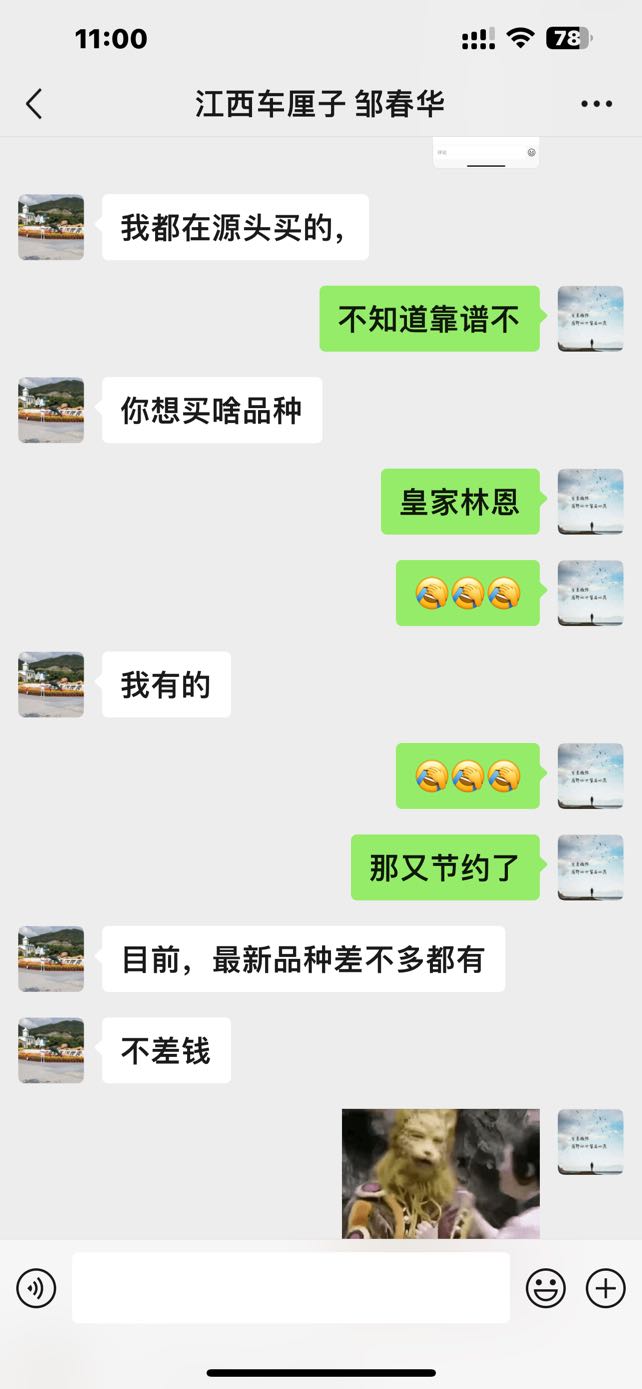Tap the message text field
This screenshot has height=1389, width=642.
[x=290, y=1288]
